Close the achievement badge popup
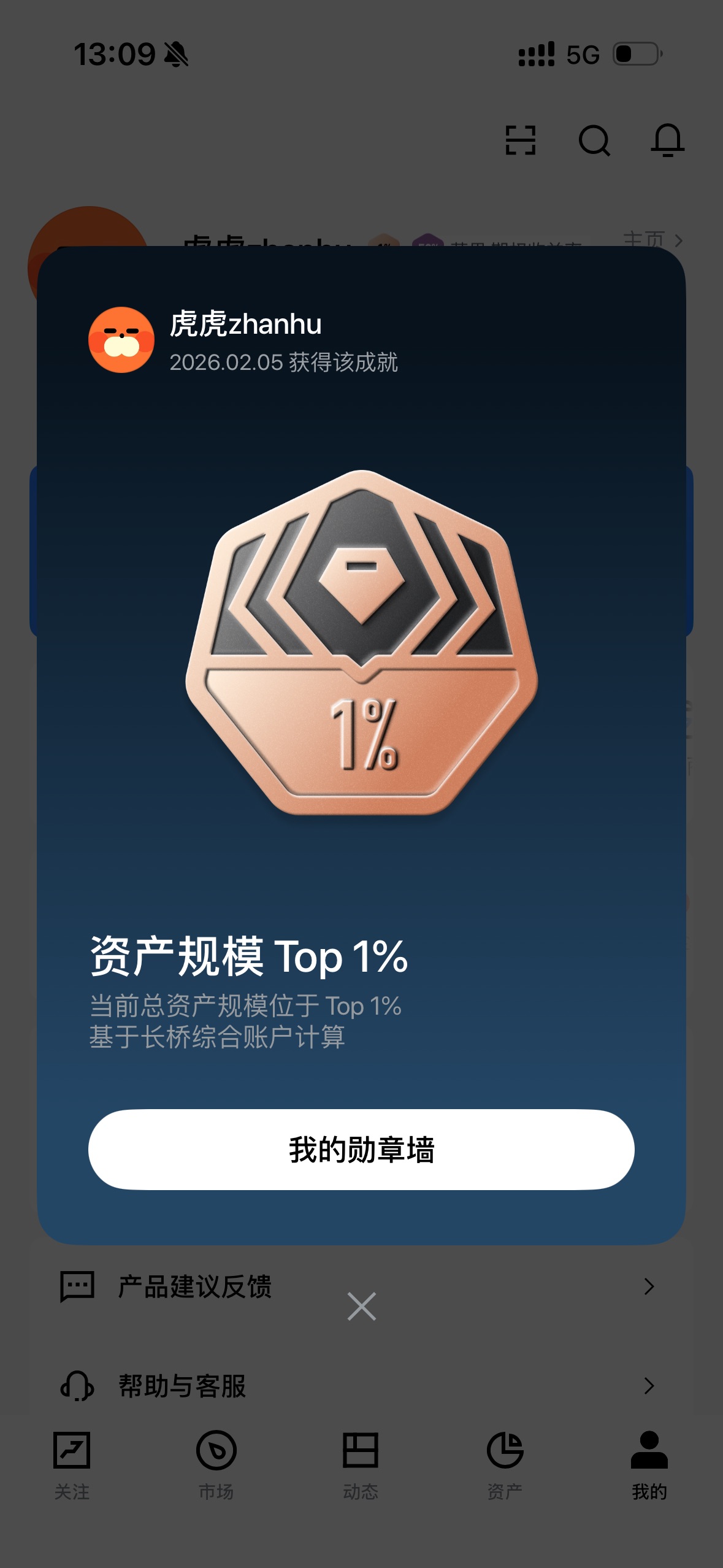 tap(361, 1306)
